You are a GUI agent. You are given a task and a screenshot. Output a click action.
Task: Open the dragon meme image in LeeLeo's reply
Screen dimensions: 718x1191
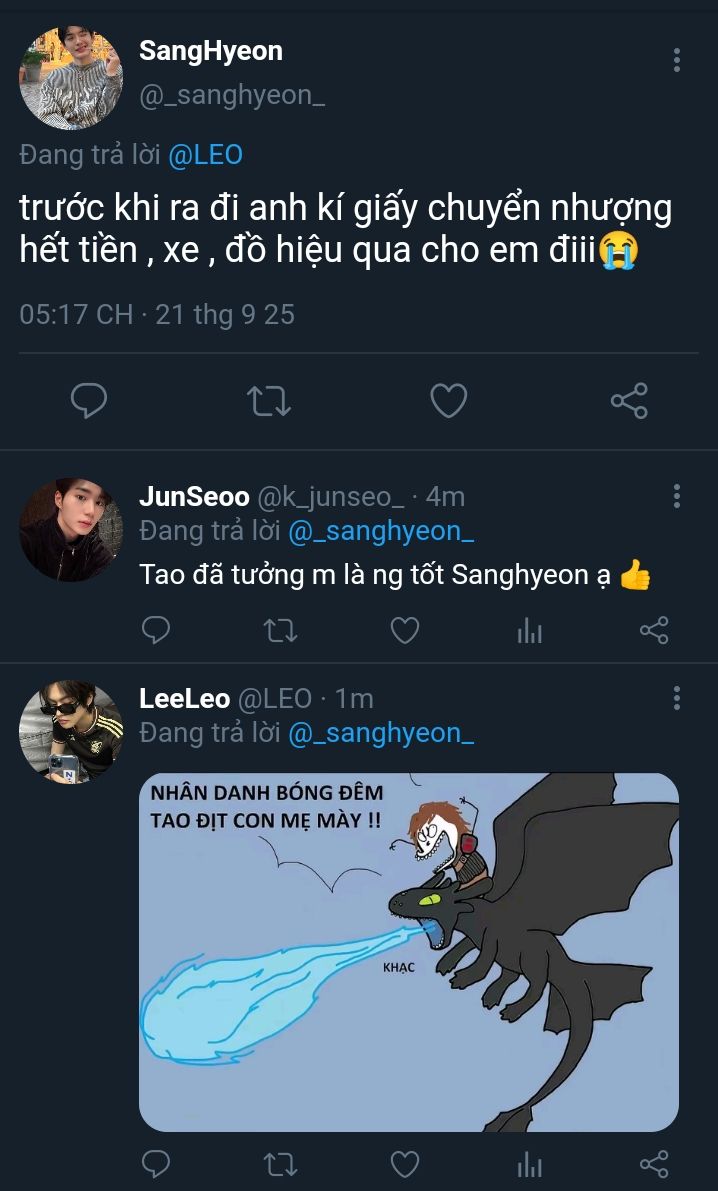point(408,952)
